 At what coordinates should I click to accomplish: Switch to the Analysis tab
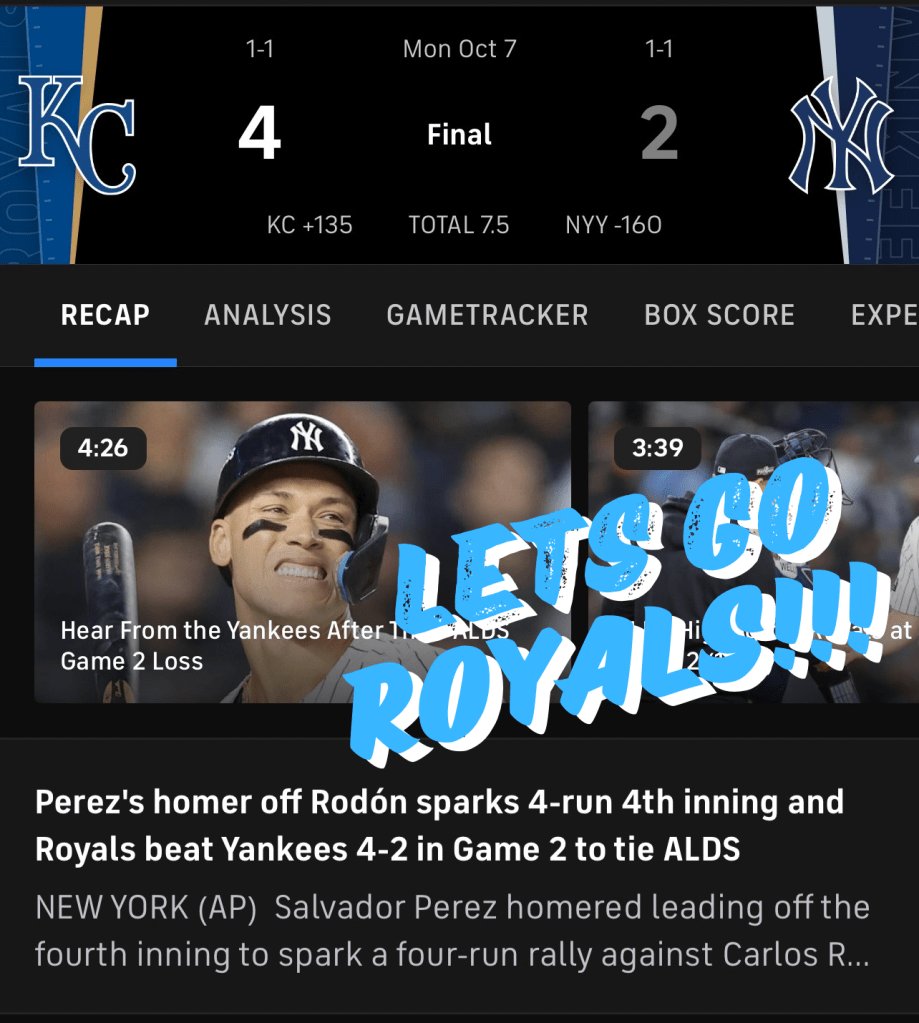[267, 315]
